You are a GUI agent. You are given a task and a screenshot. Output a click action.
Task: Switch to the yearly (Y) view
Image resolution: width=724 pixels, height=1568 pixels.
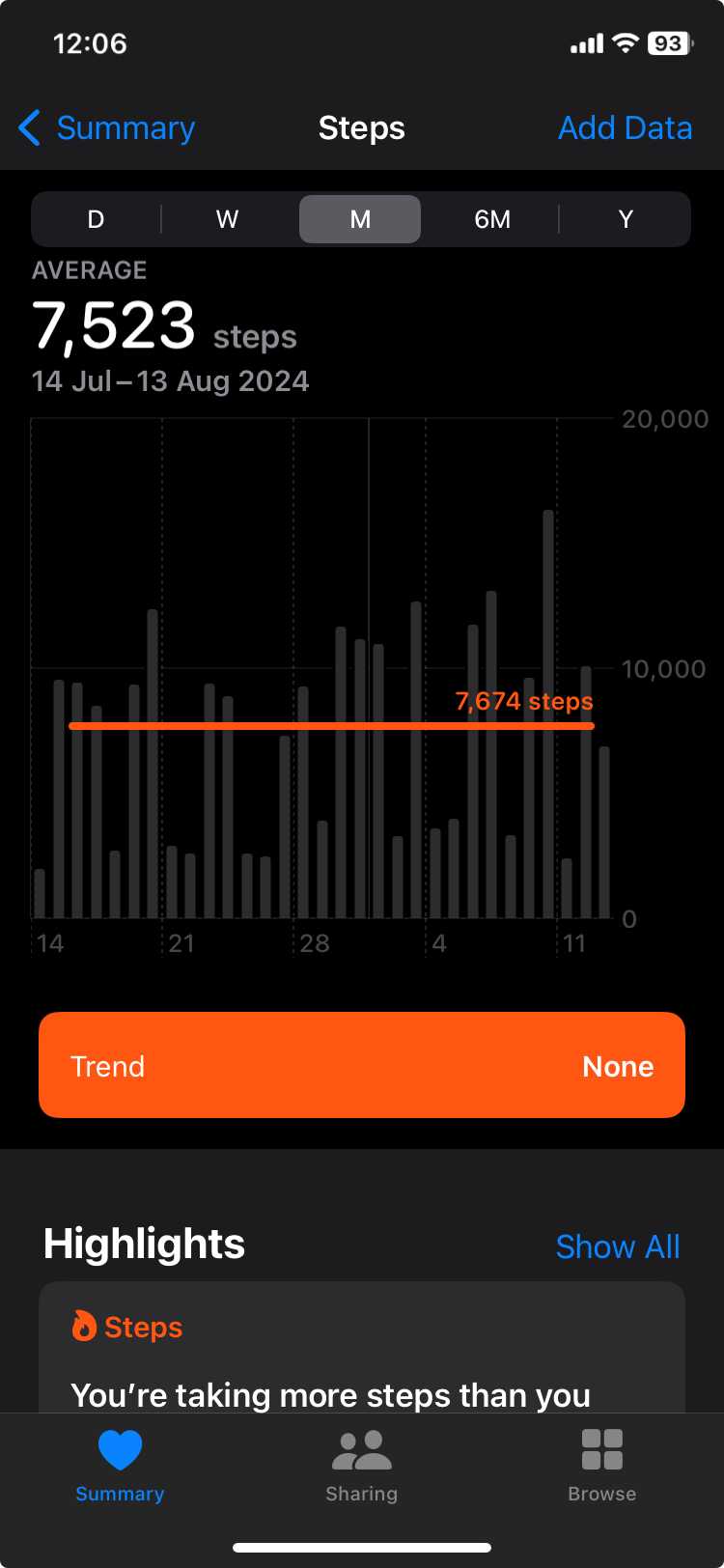pos(626,219)
